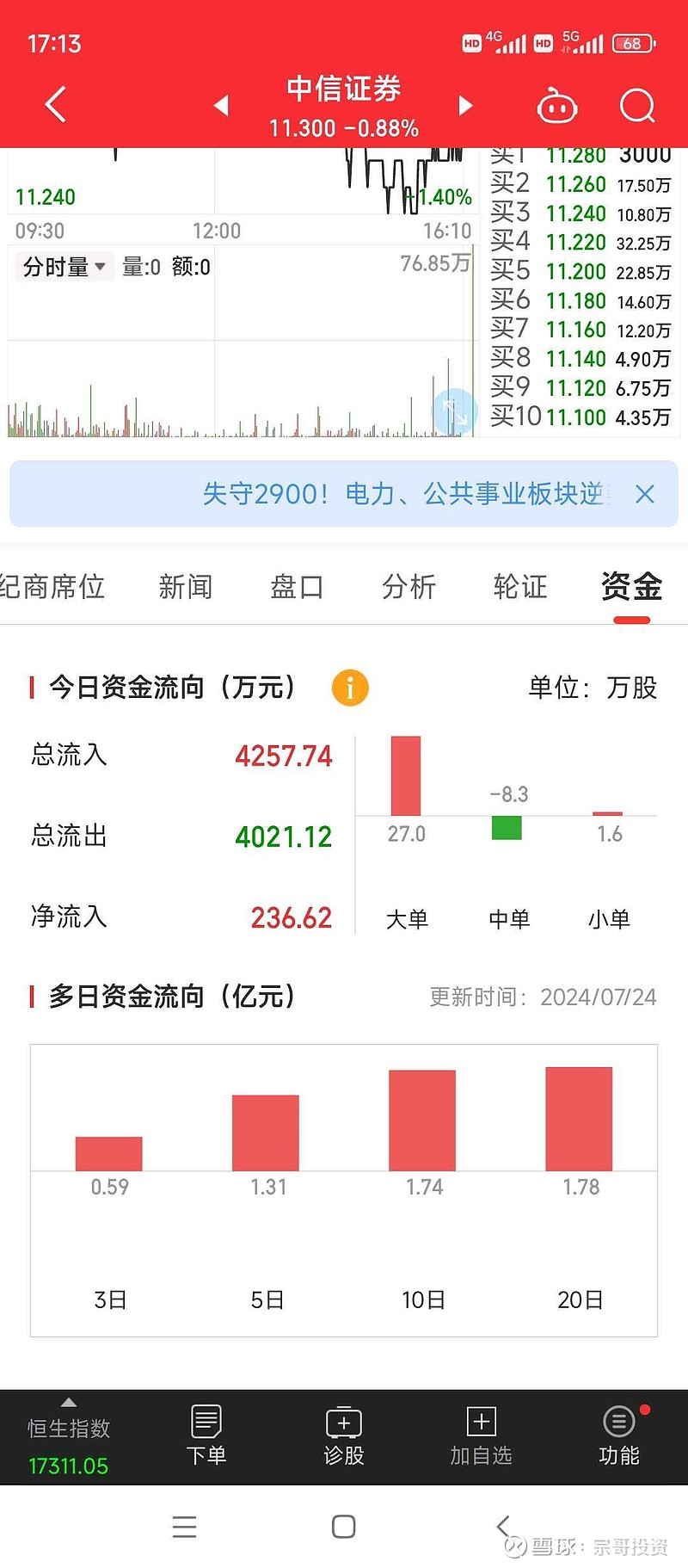Image resolution: width=688 pixels, height=1568 pixels.
Task: Switch to the 分析 tab
Action: click(408, 587)
